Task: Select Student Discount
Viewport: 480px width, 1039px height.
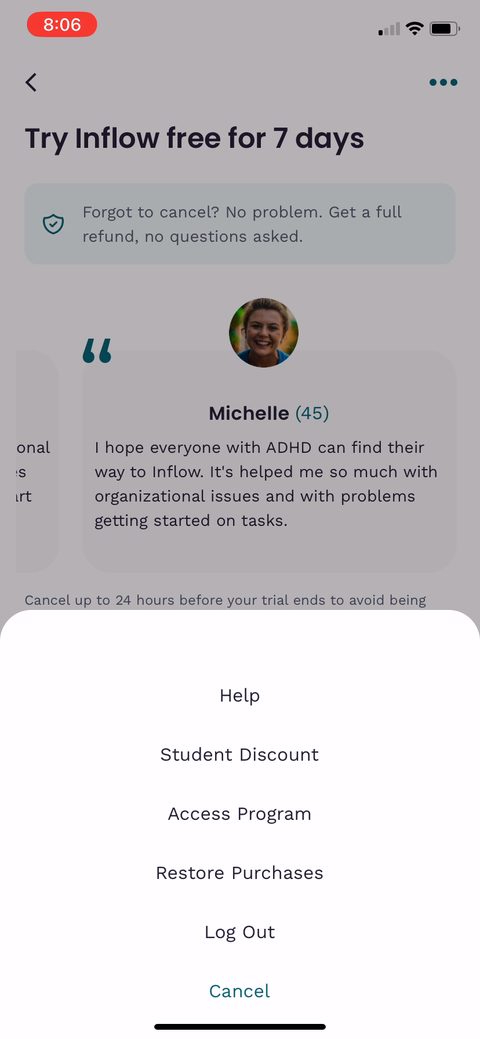Action: (x=239, y=754)
